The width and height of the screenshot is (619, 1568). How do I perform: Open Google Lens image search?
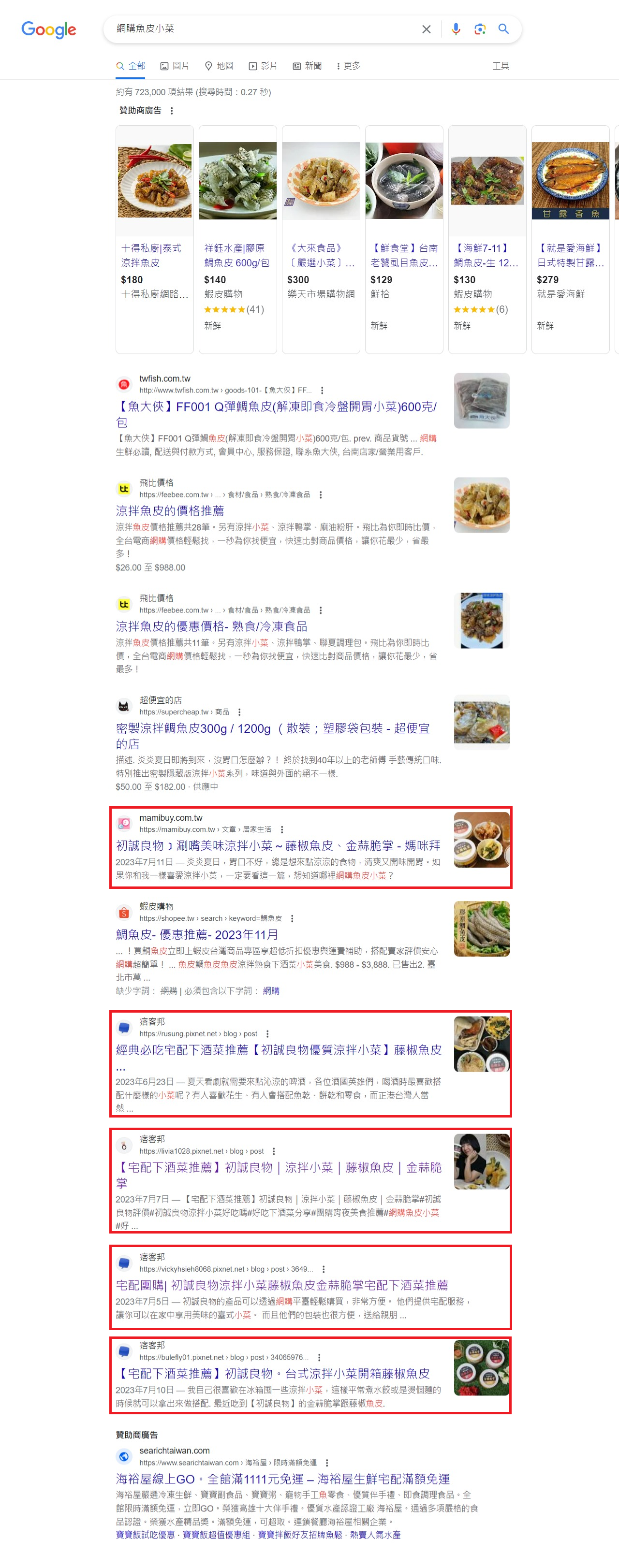(479, 29)
